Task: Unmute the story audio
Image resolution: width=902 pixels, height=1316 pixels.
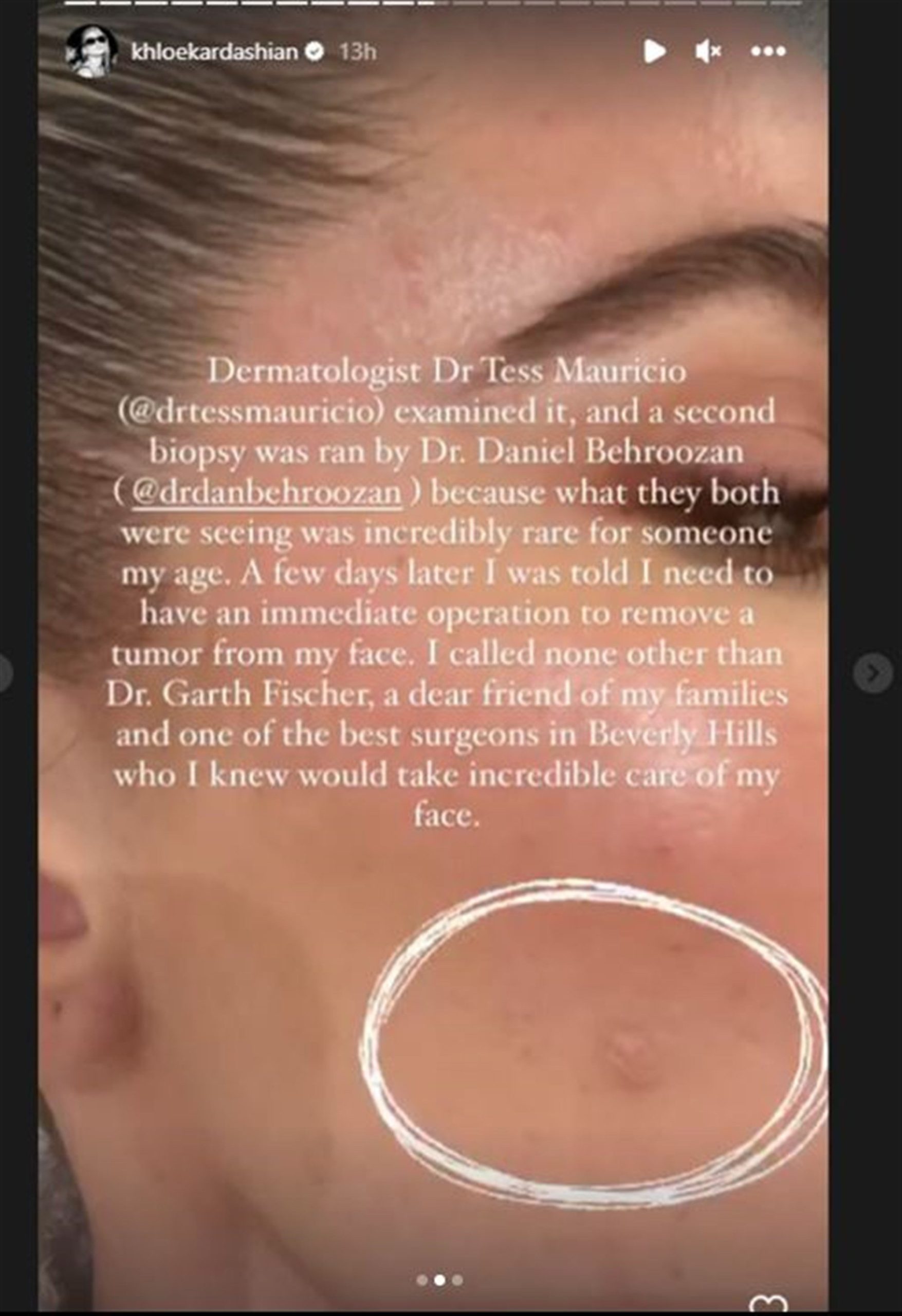Action: pyautogui.click(x=708, y=51)
